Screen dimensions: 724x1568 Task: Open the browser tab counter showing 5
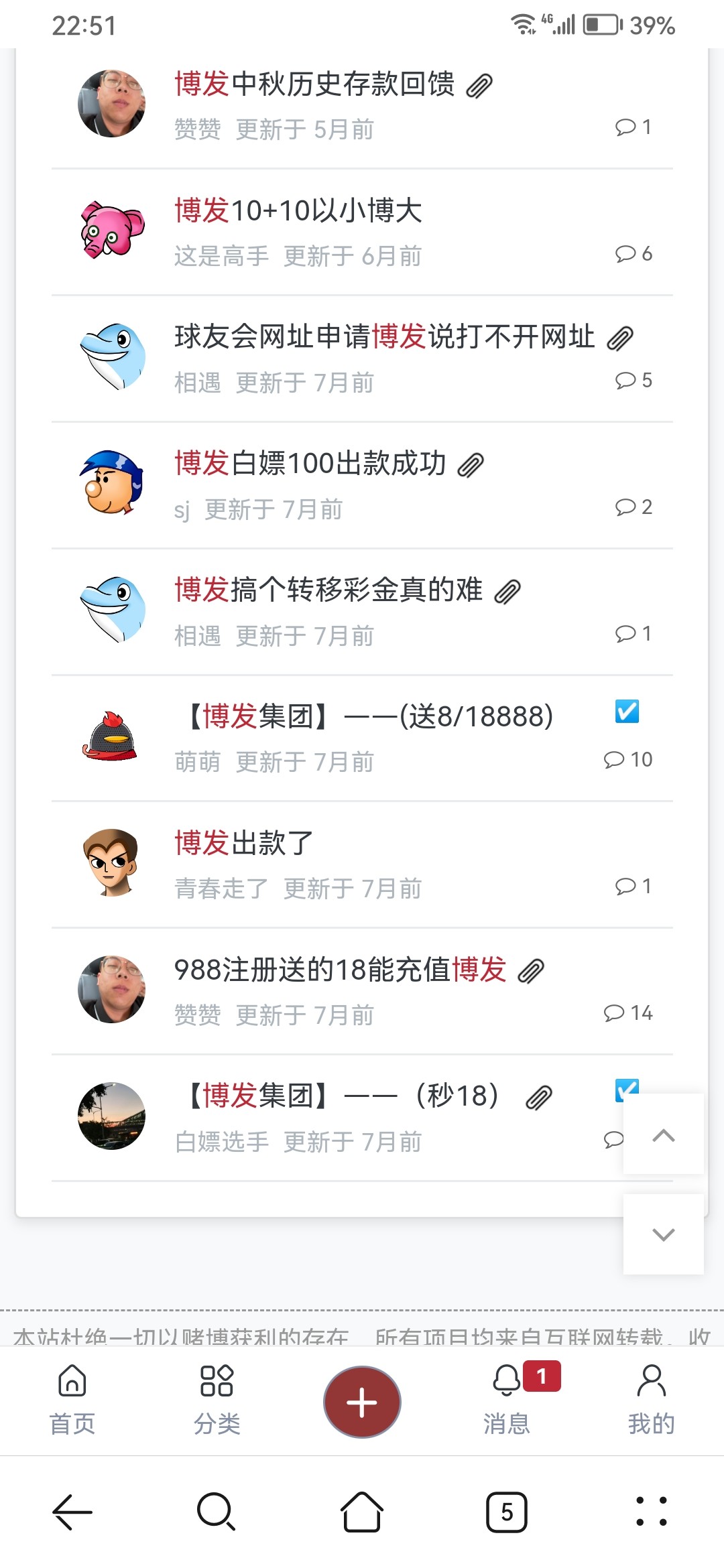507,1512
